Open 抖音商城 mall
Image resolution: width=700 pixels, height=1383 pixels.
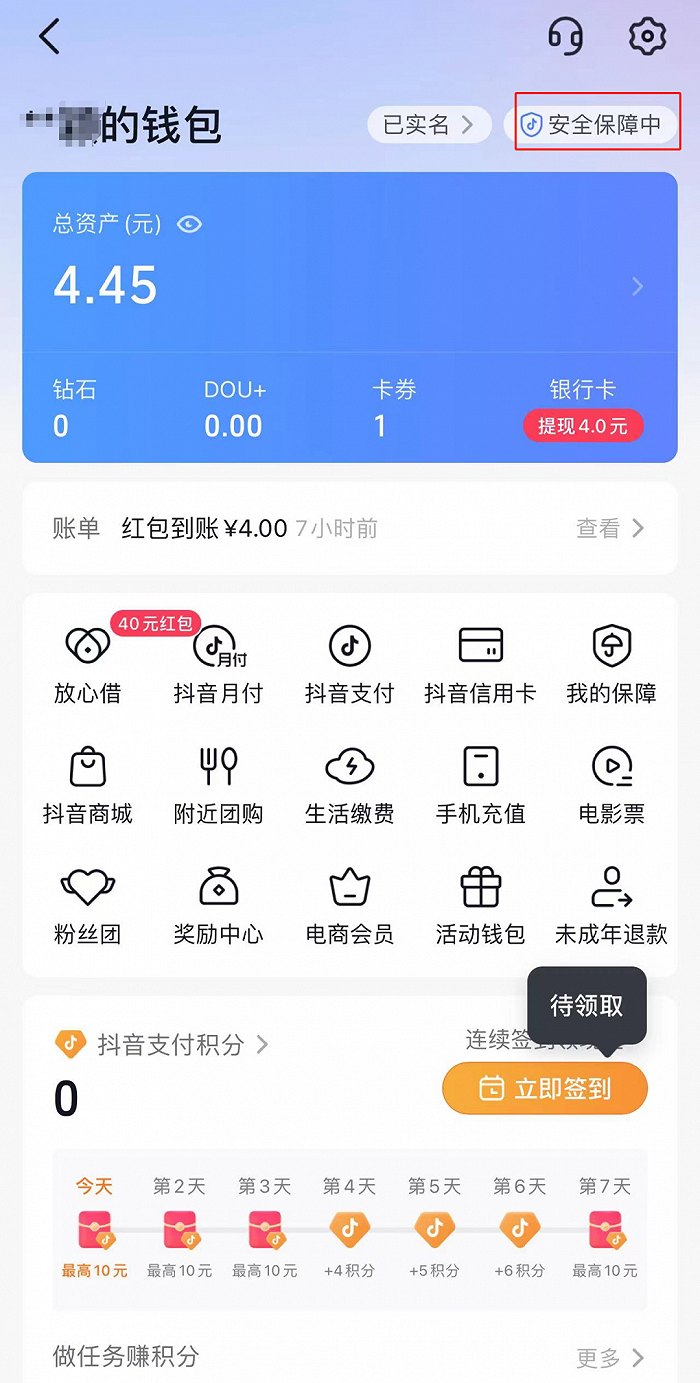click(x=87, y=786)
